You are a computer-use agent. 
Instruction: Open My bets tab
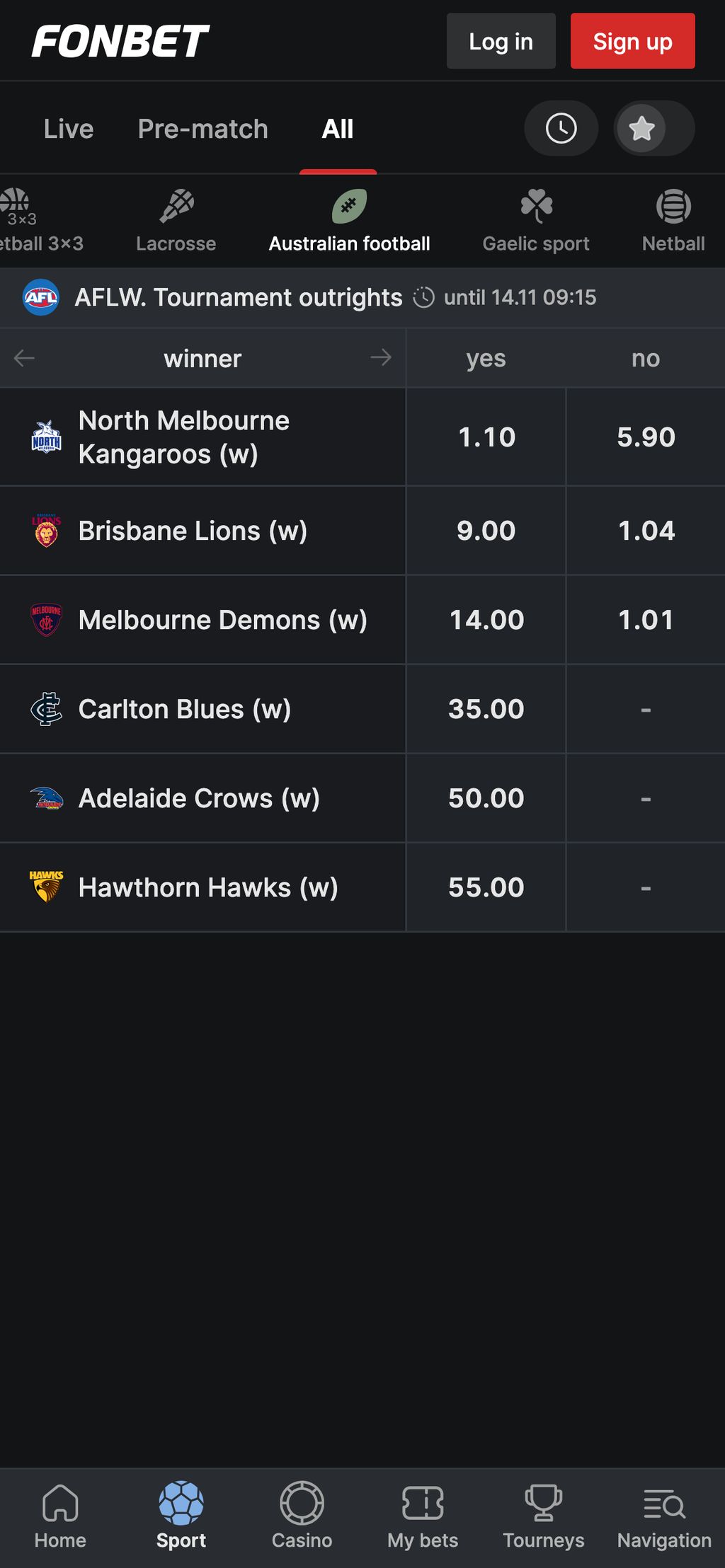click(x=423, y=1516)
